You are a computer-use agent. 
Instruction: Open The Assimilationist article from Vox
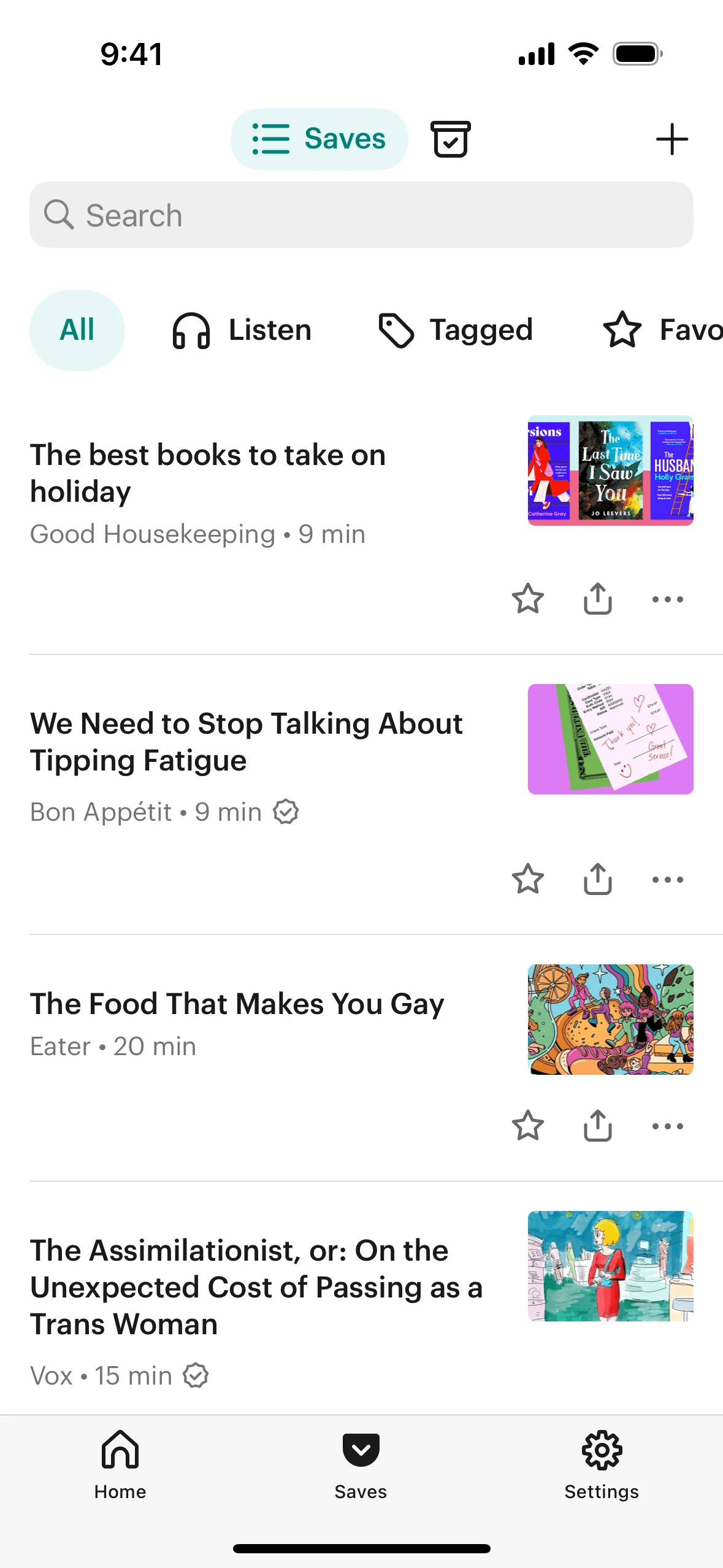pos(256,1287)
